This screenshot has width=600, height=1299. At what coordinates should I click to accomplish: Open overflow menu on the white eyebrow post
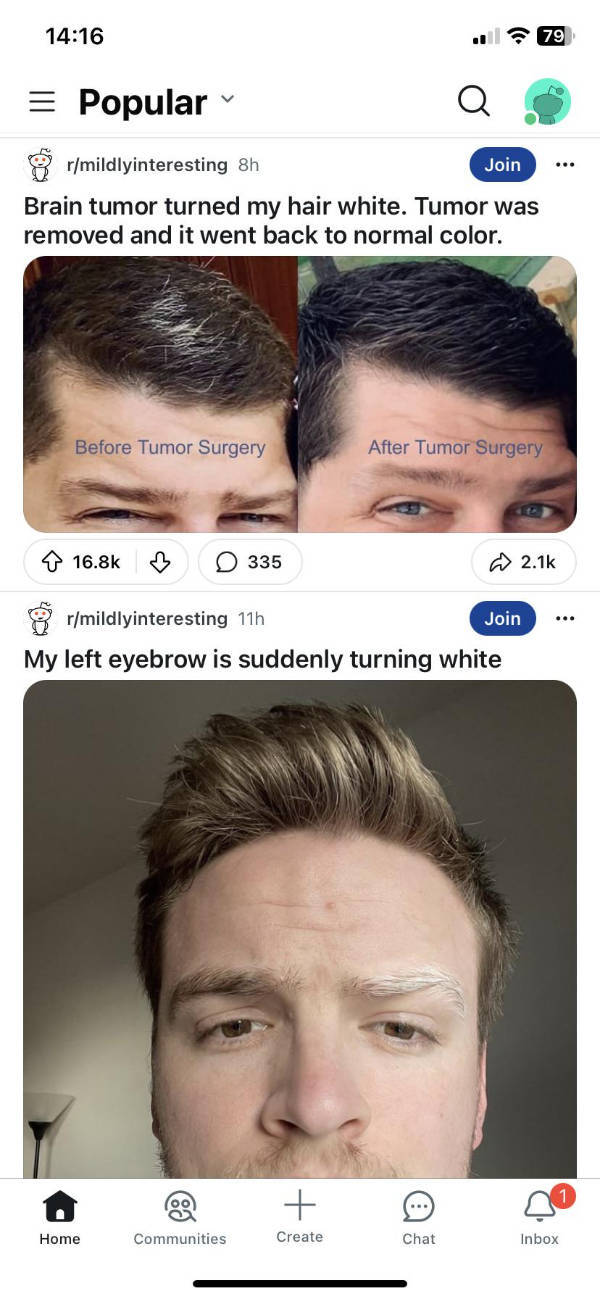[565, 619]
